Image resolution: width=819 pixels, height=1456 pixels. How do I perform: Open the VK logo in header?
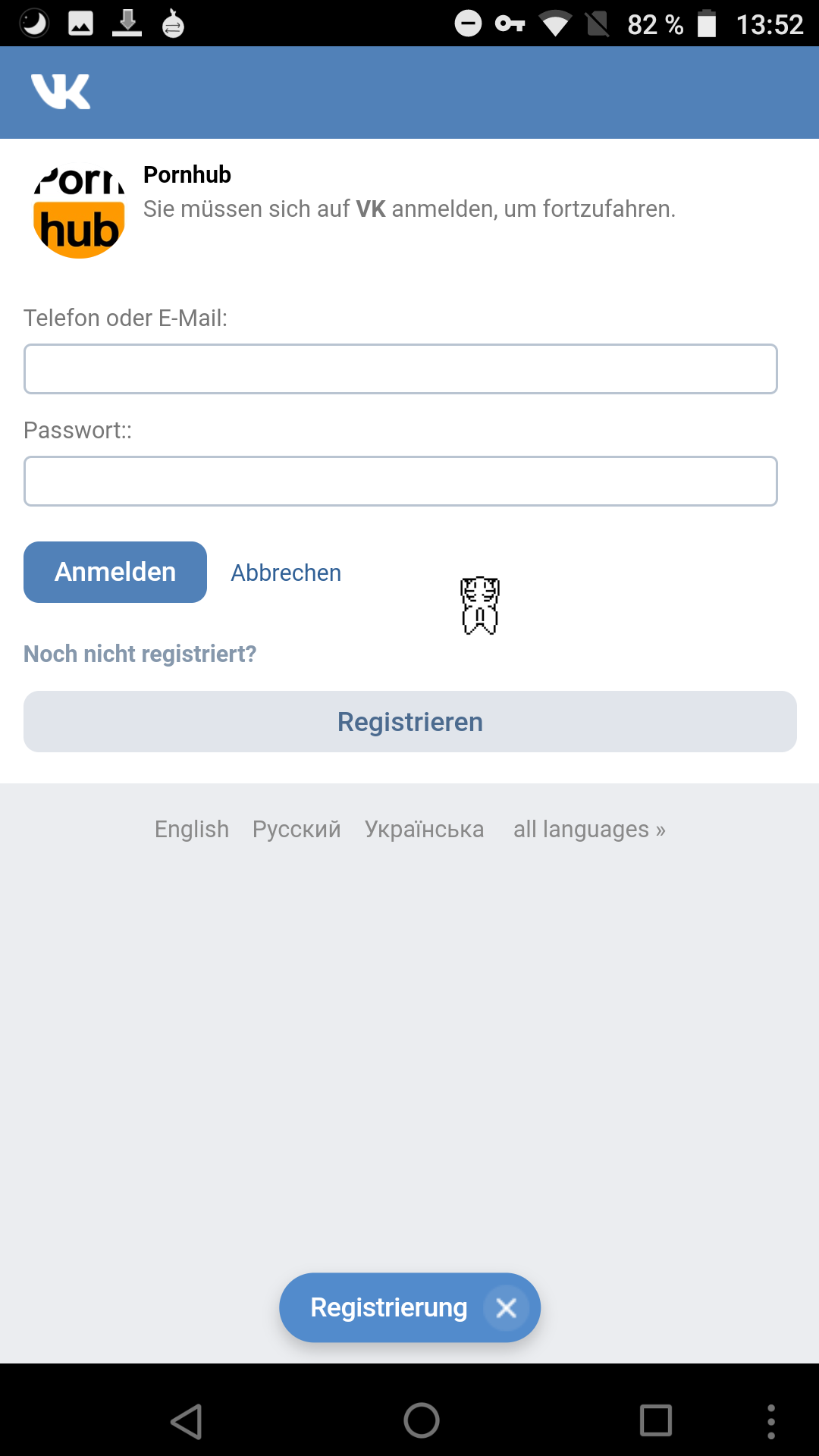coord(61,92)
